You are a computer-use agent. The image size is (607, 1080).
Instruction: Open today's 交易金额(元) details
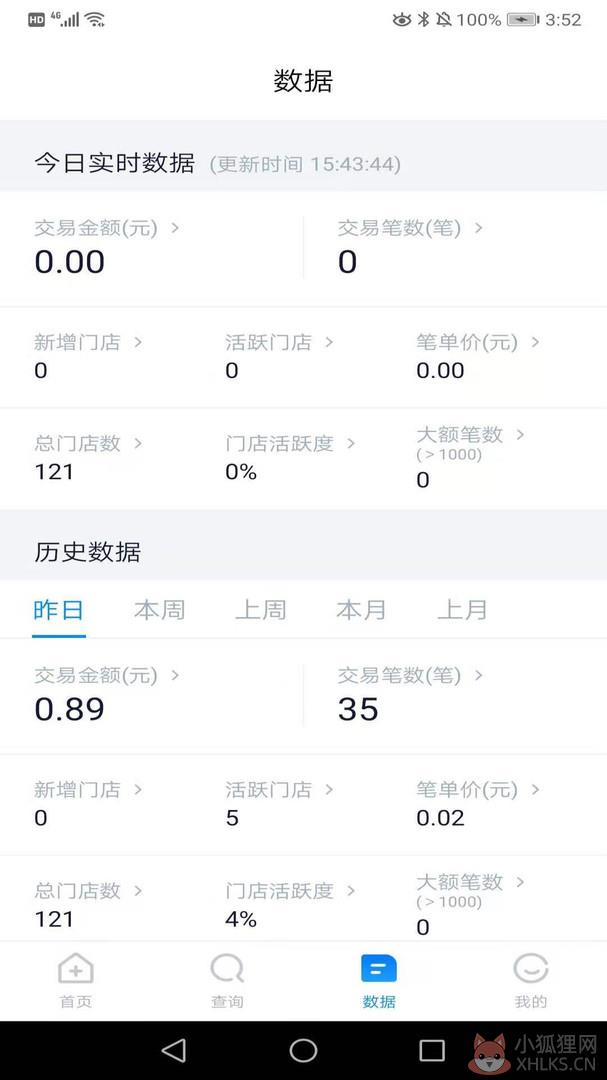point(107,227)
